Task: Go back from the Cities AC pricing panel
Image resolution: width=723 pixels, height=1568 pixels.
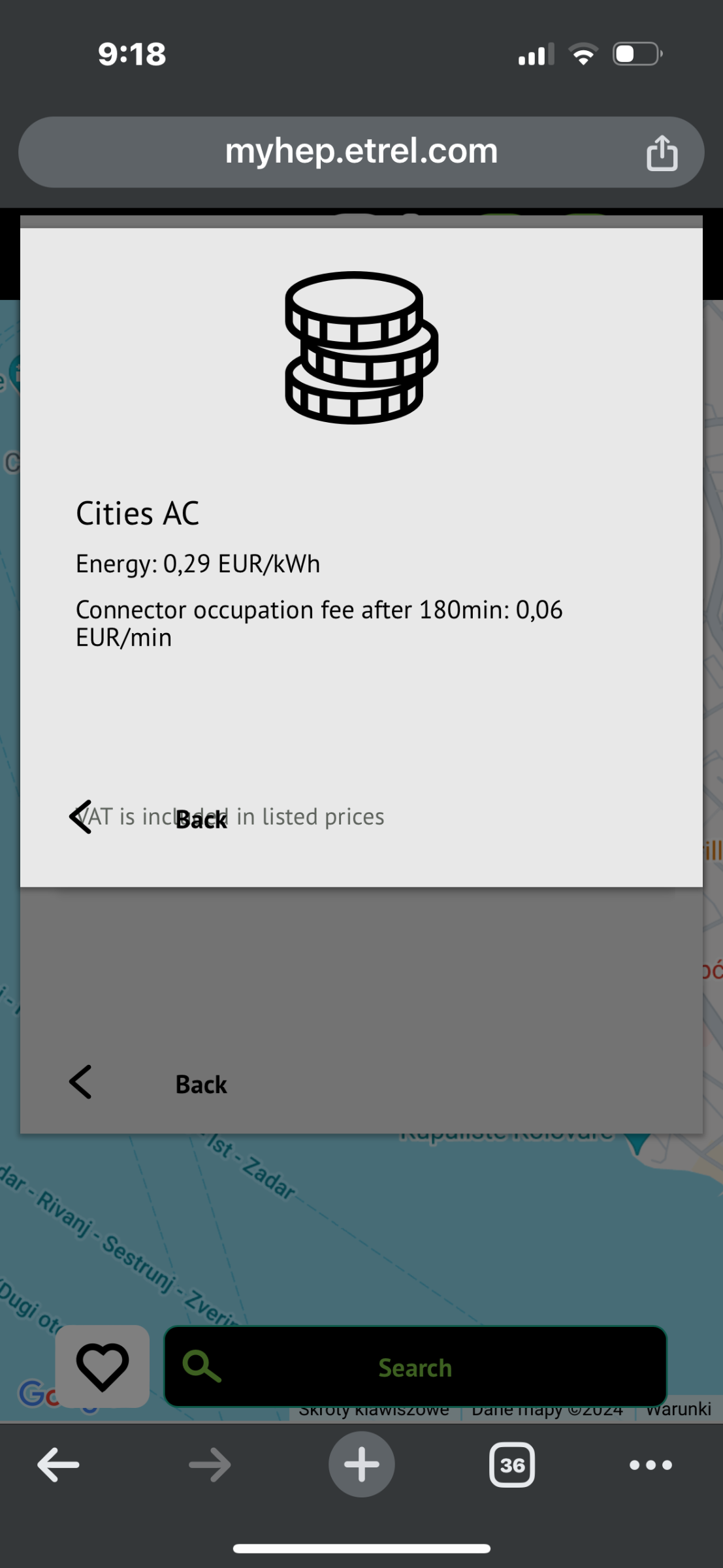Action: tap(148, 818)
